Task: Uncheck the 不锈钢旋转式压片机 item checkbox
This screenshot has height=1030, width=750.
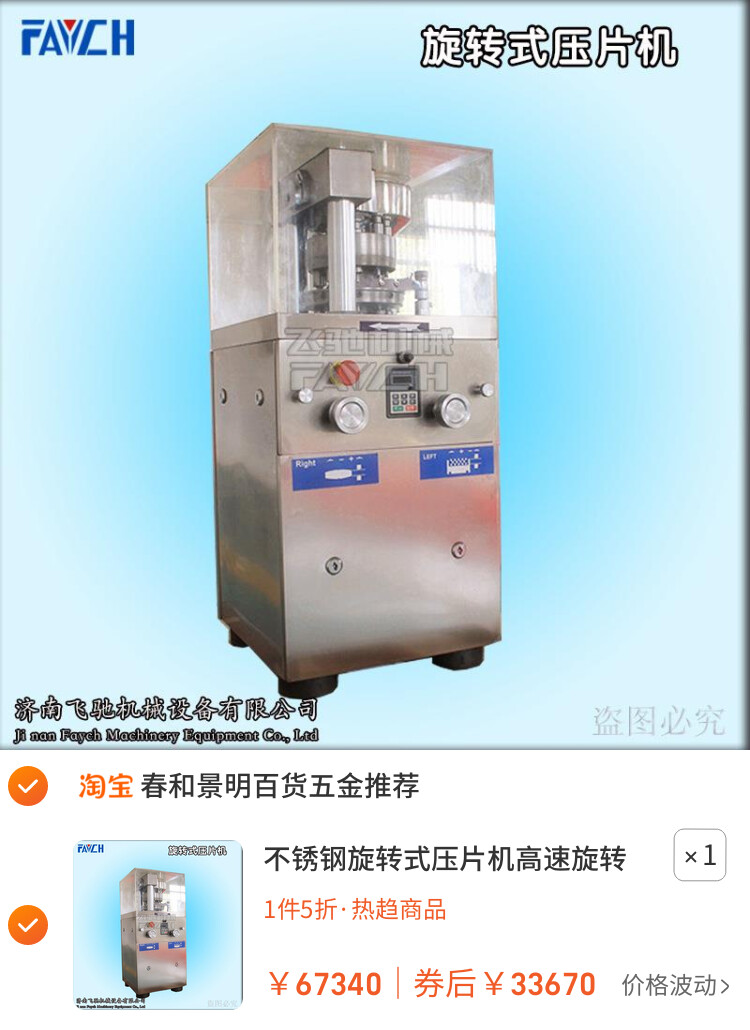Action: (x=28, y=925)
